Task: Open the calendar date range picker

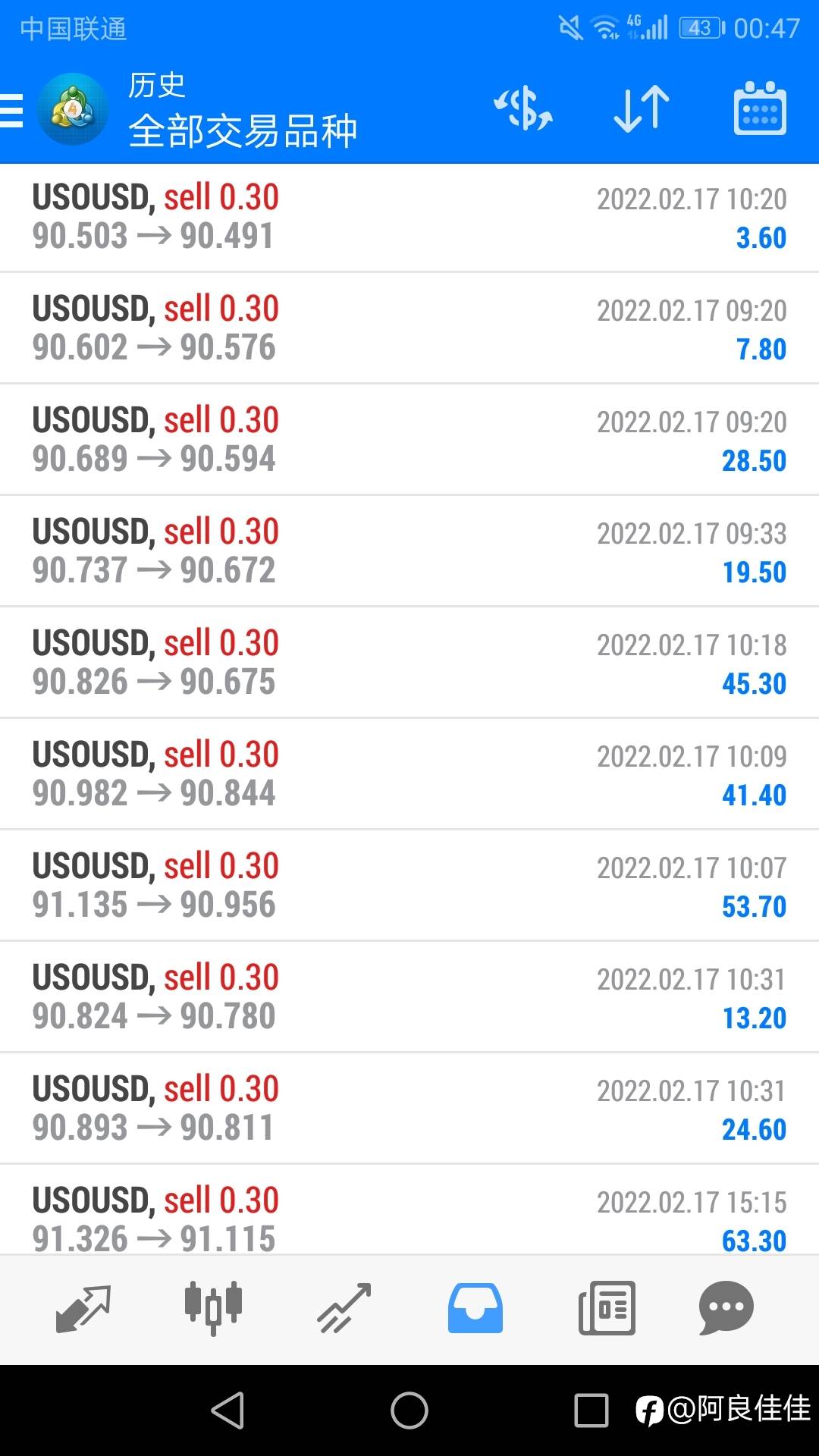Action: (x=760, y=109)
